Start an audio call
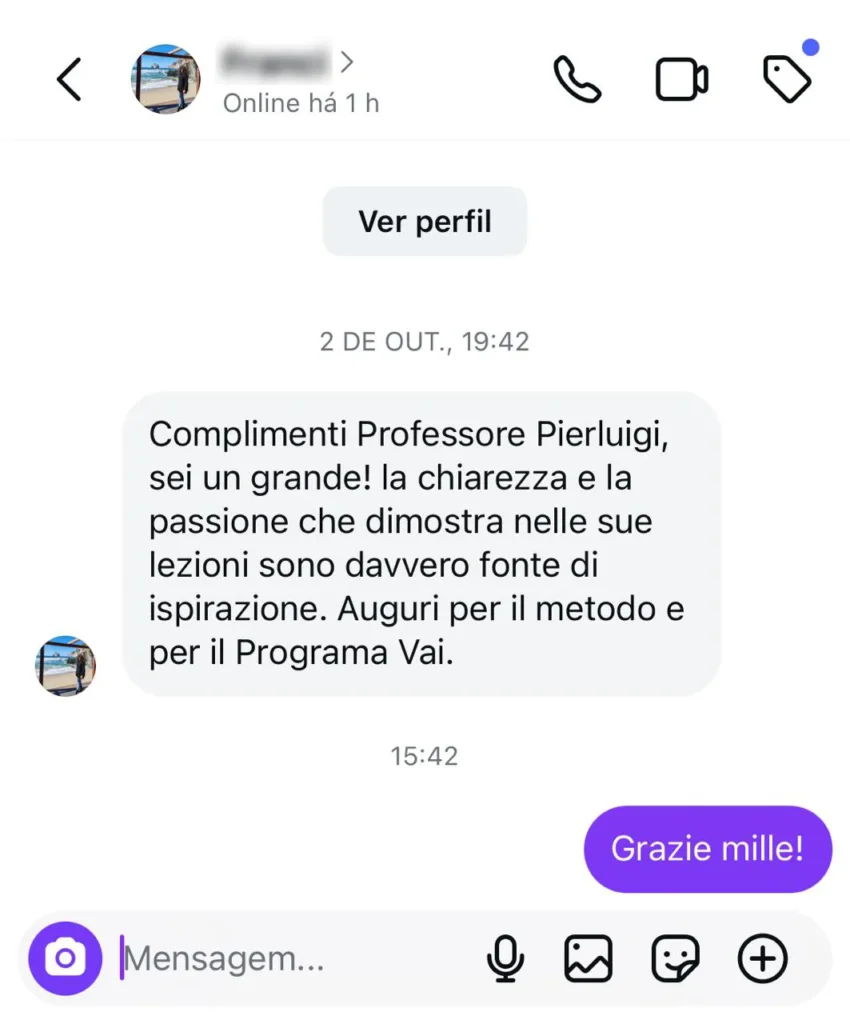This screenshot has height=1024, width=850. click(x=577, y=79)
